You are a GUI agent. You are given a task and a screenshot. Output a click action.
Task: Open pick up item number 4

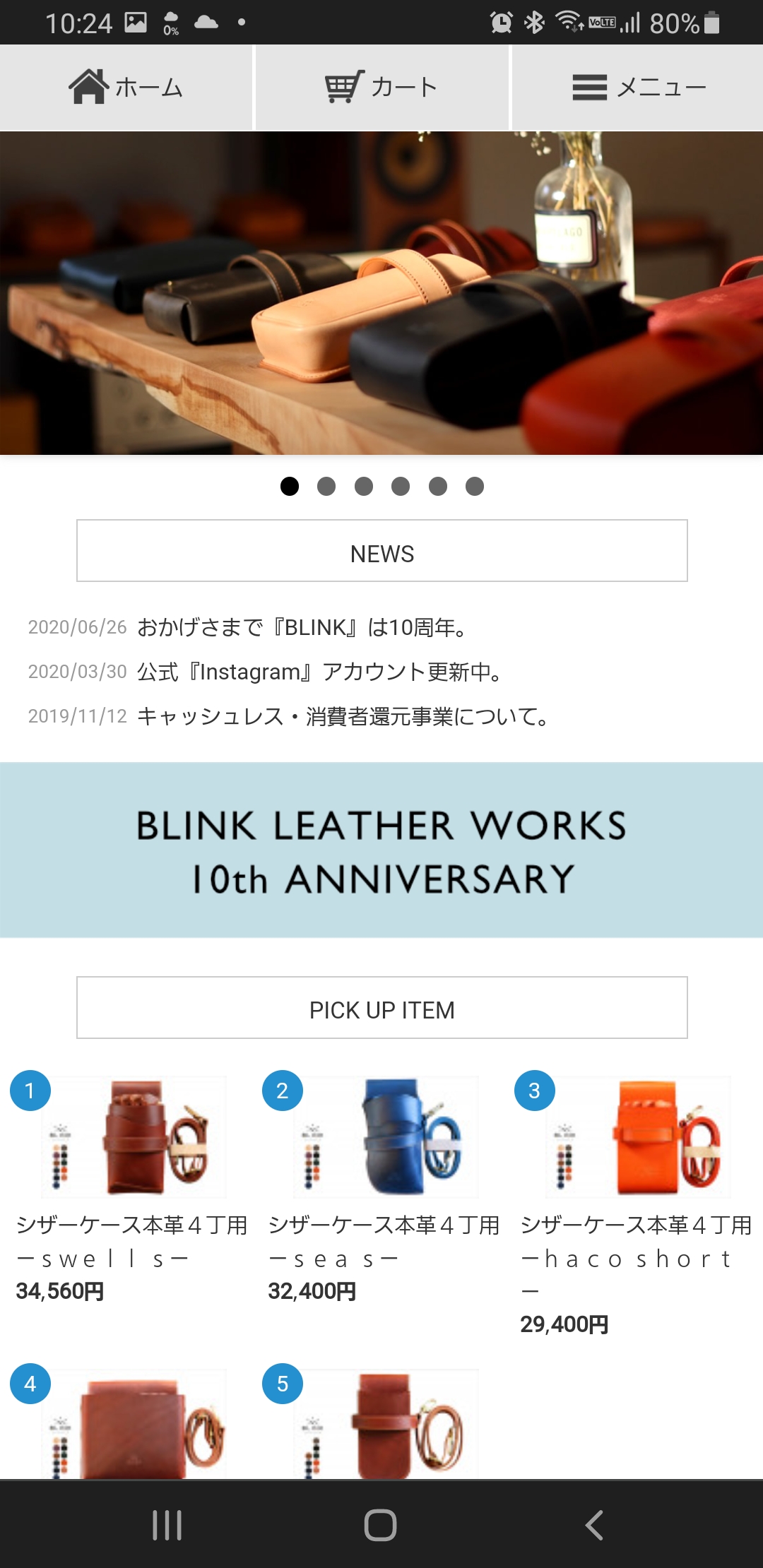coord(134,1423)
